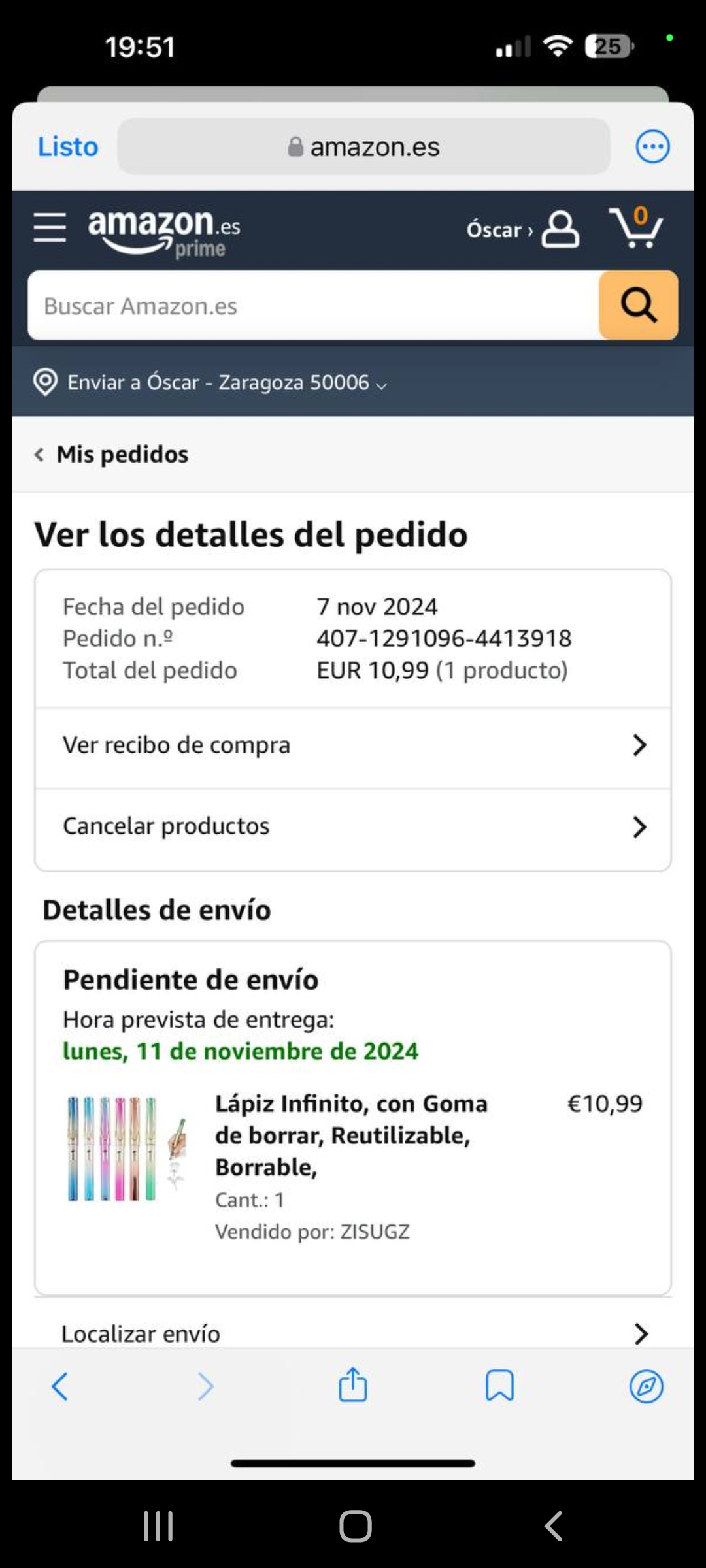Share this page via share icon
706x1568 pixels.
click(353, 1384)
